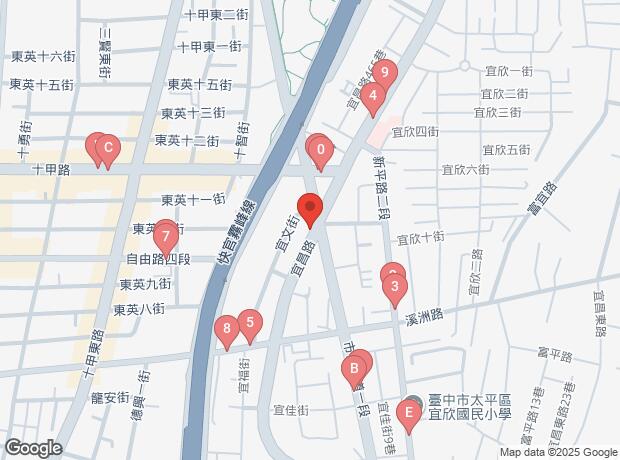Open the marker labeled 3
620x460 pixels.
395,289
